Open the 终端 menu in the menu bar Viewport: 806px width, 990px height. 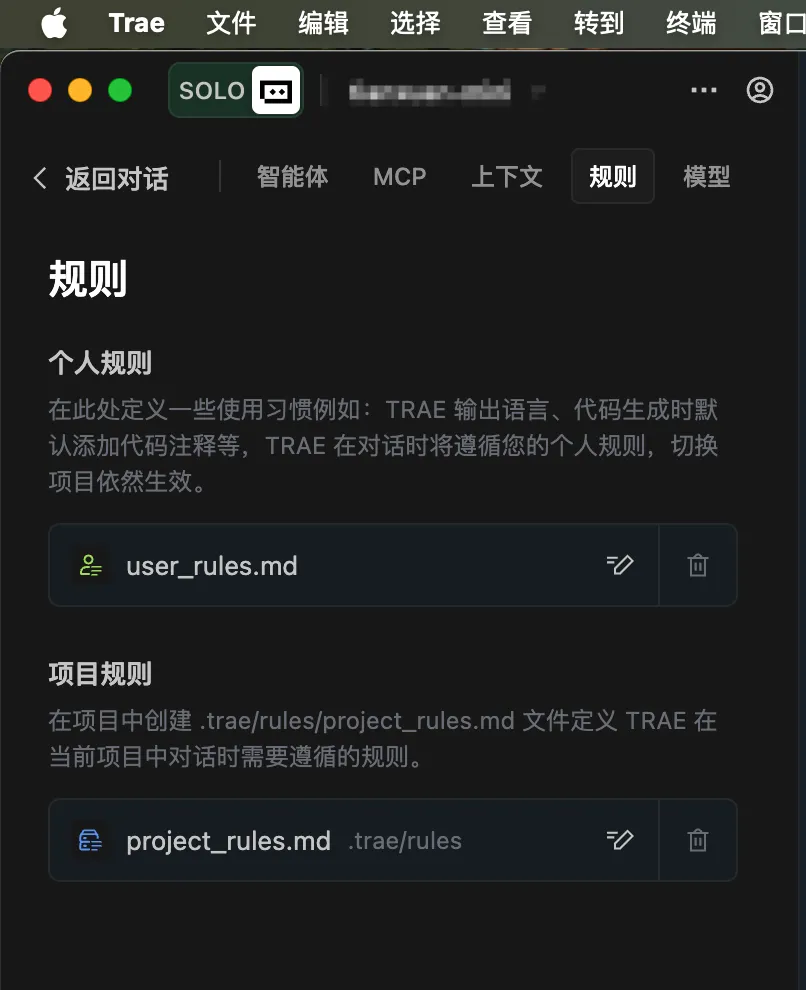click(691, 23)
